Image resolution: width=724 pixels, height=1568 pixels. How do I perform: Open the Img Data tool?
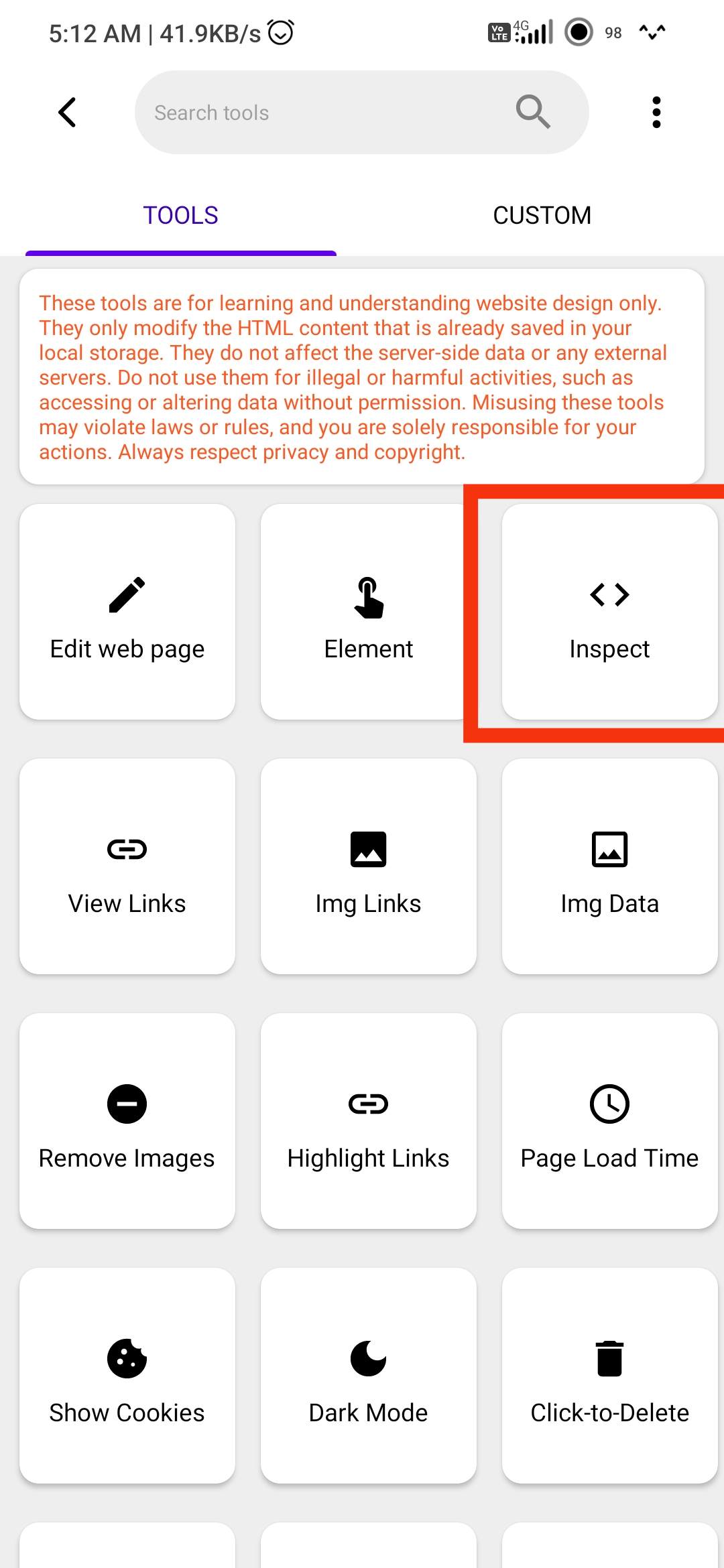pos(609,866)
